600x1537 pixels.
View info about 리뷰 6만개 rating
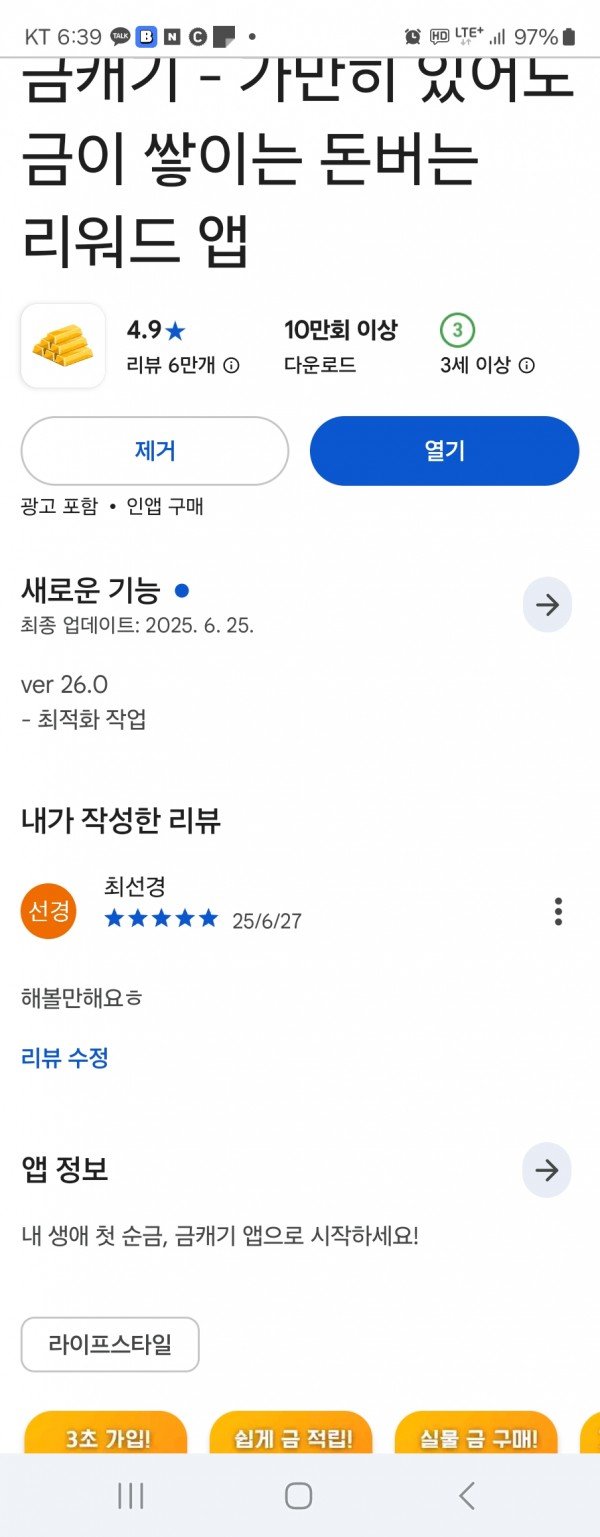point(232,366)
